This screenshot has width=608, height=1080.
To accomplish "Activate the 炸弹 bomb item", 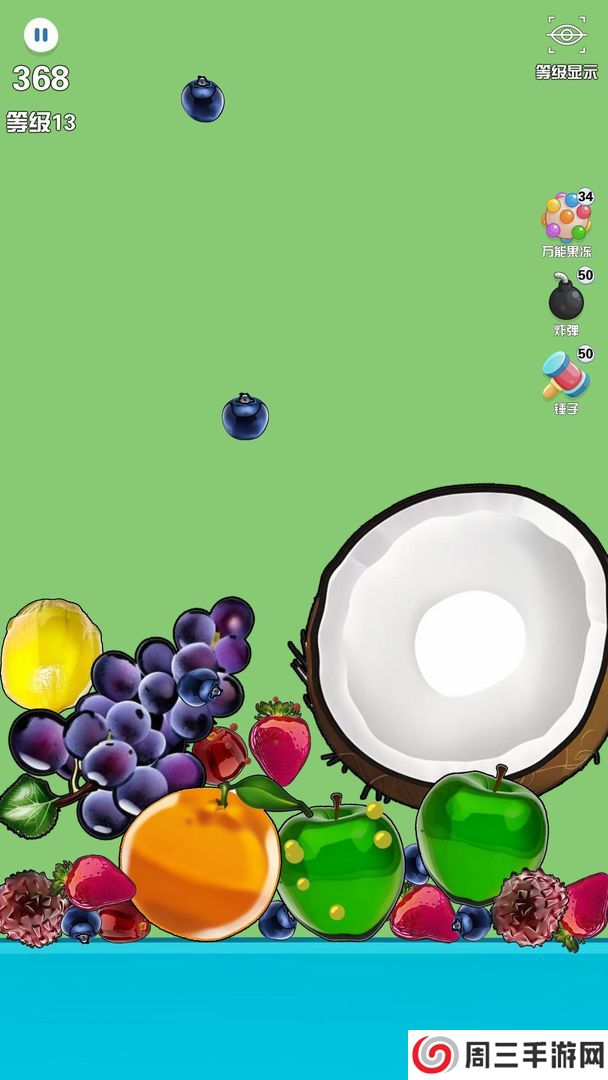I will coord(566,298).
